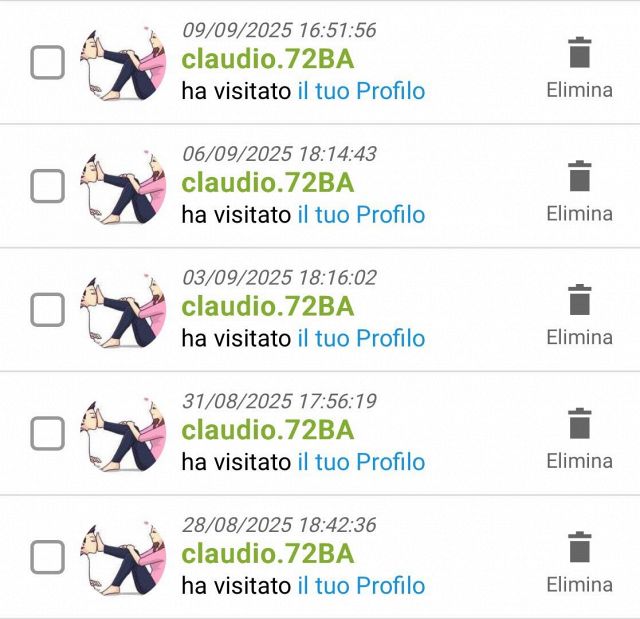This screenshot has width=640, height=619.
Task: Delete the 09/09/2025 16:51:56 visit notification
Action: (x=579, y=67)
